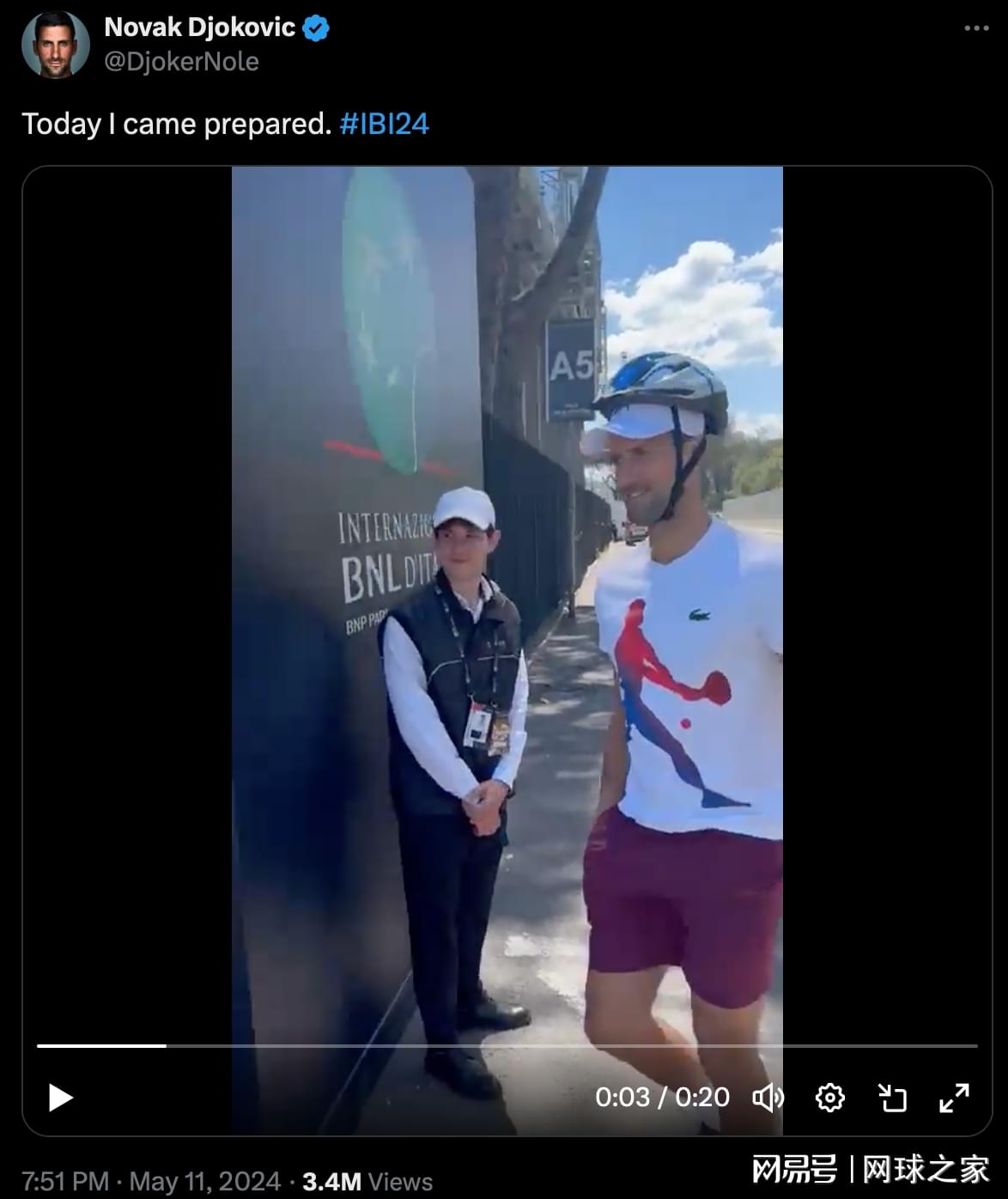The width and height of the screenshot is (1008, 1199).
Task: Open the Novak Djokovic display name
Action: tap(199, 27)
